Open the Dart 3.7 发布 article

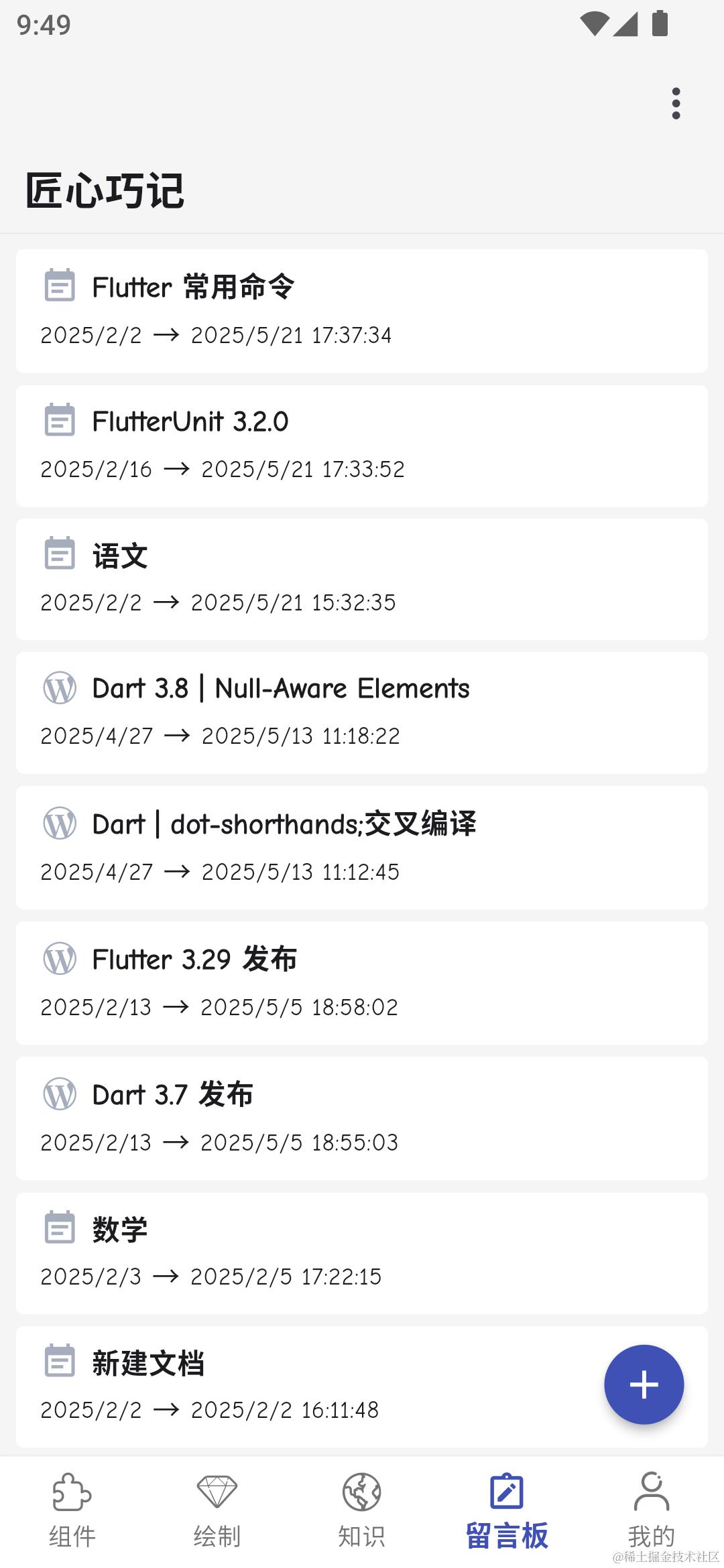[x=362, y=1118]
